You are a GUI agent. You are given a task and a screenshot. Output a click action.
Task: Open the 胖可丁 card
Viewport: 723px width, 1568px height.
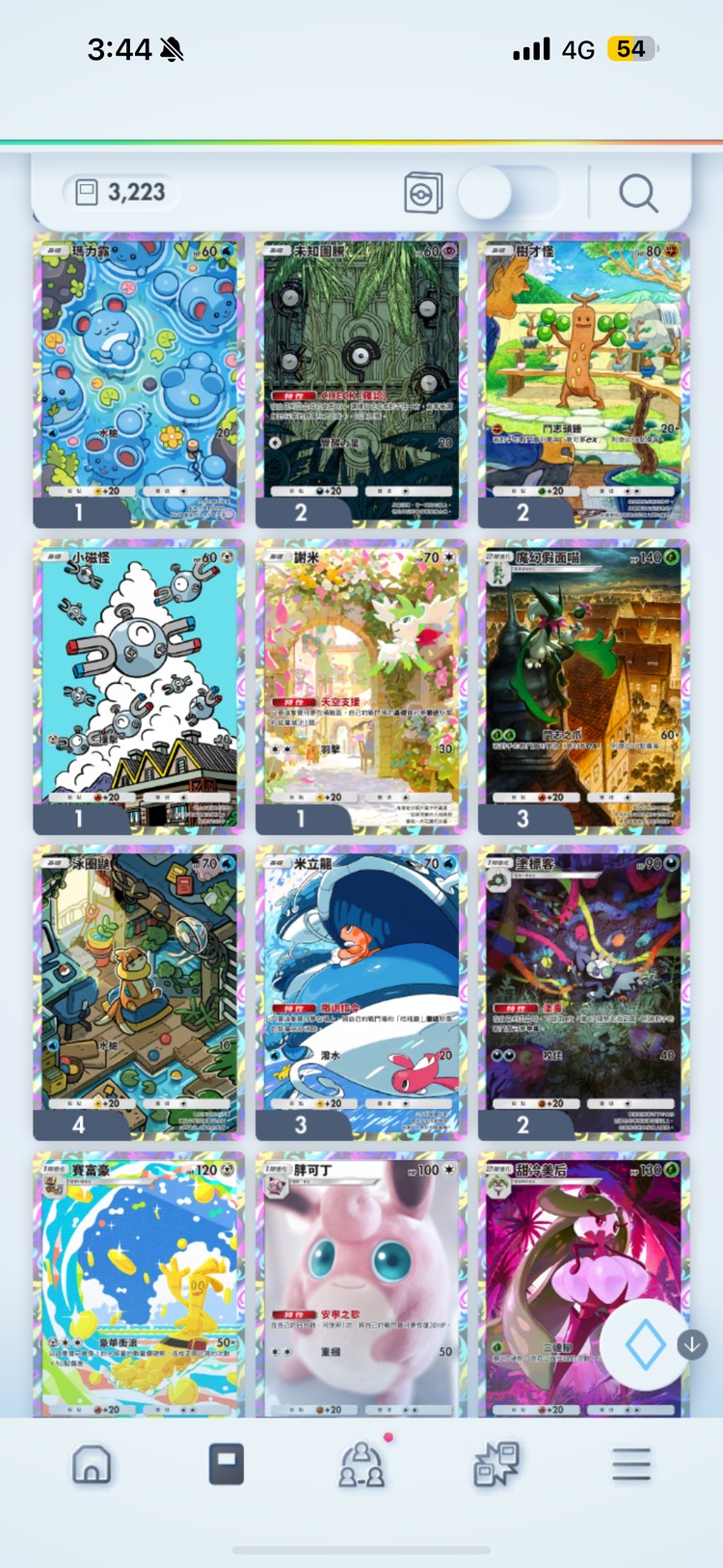coord(361,1283)
